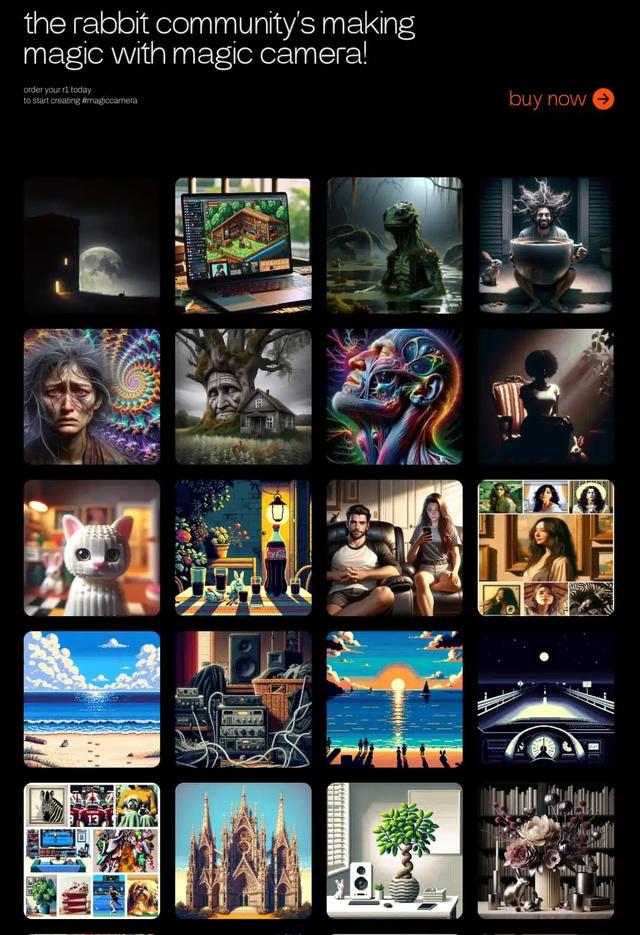Open the couple sitting on couch image

click(394, 547)
